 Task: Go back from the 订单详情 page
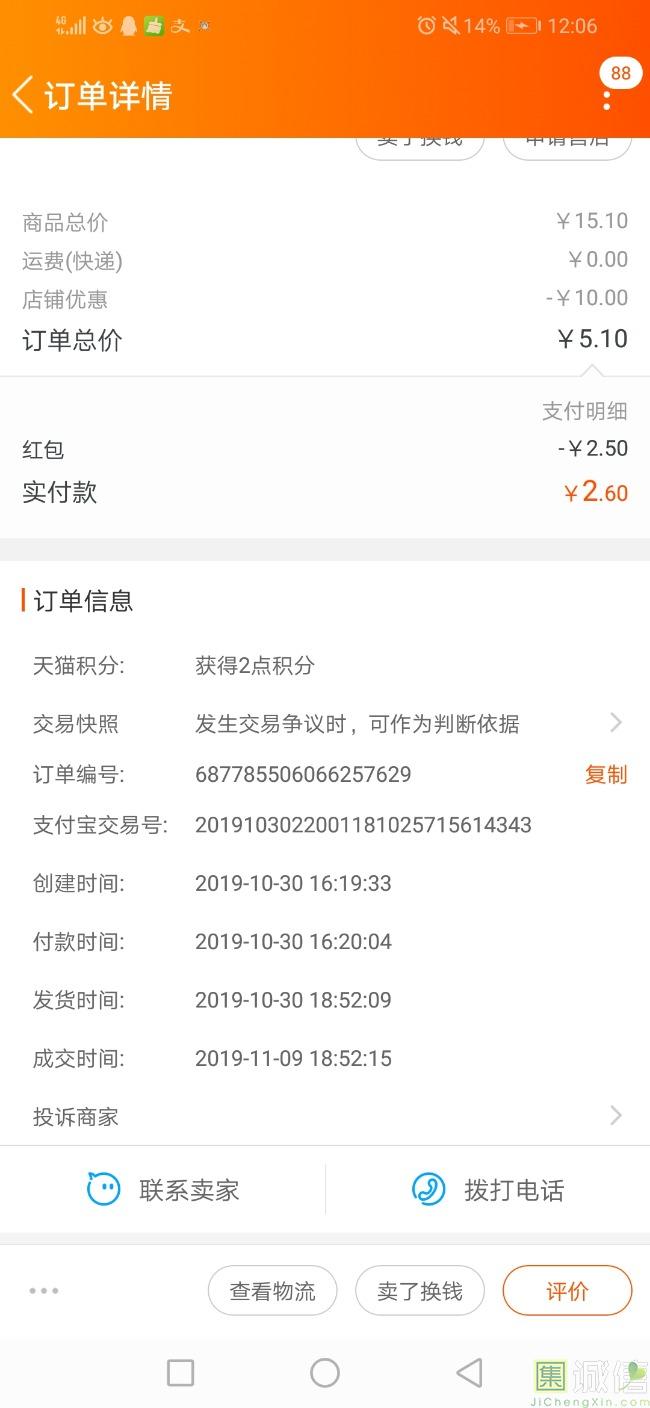point(22,96)
